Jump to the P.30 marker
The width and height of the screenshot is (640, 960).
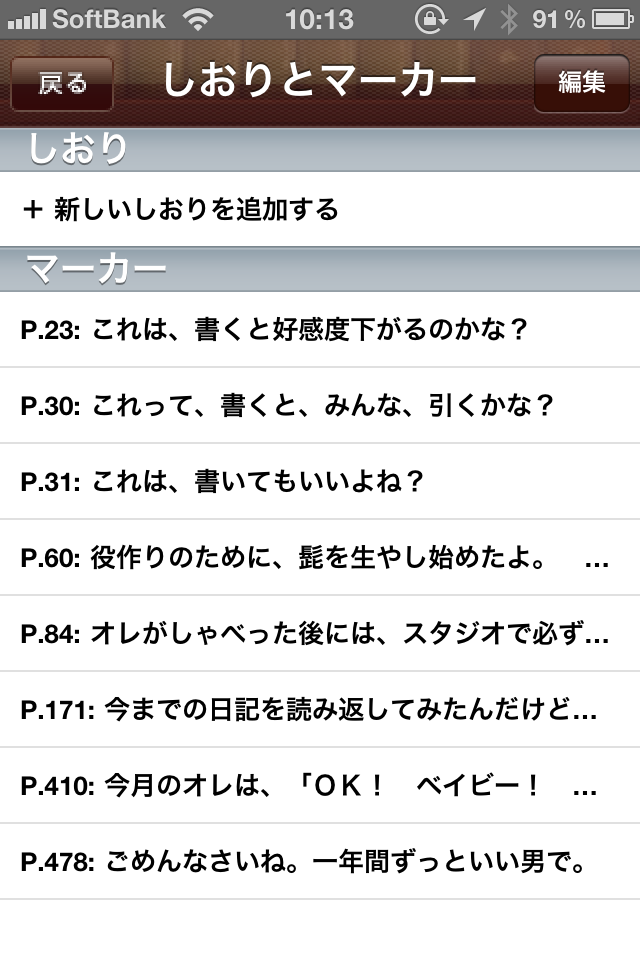point(320,406)
